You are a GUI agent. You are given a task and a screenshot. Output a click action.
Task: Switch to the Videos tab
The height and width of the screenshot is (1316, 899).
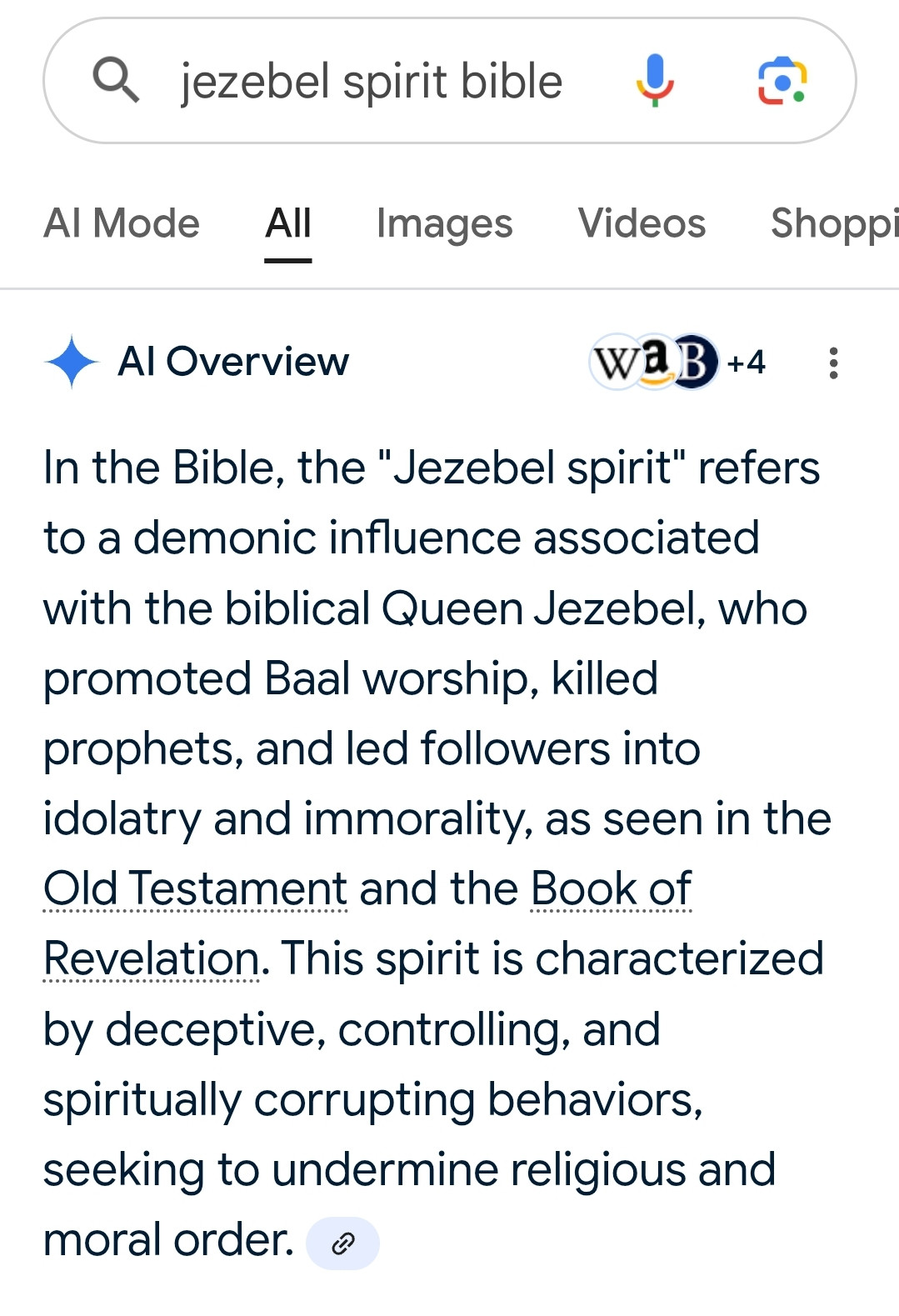coord(642,223)
